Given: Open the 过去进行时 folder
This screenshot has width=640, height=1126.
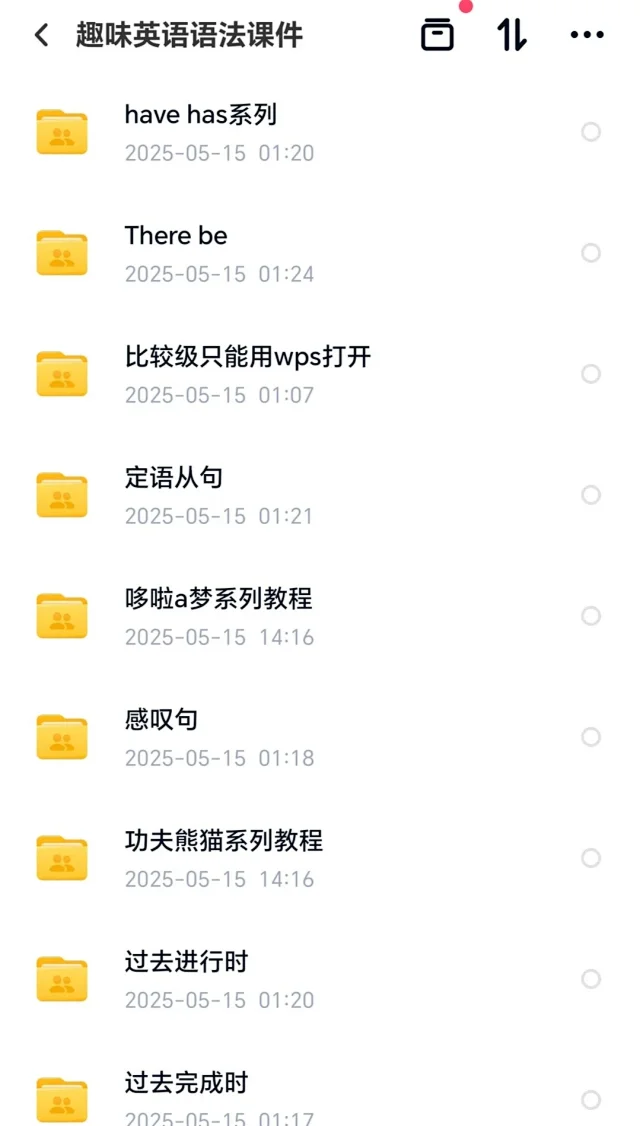Looking at the screenshot, I should coord(320,980).
